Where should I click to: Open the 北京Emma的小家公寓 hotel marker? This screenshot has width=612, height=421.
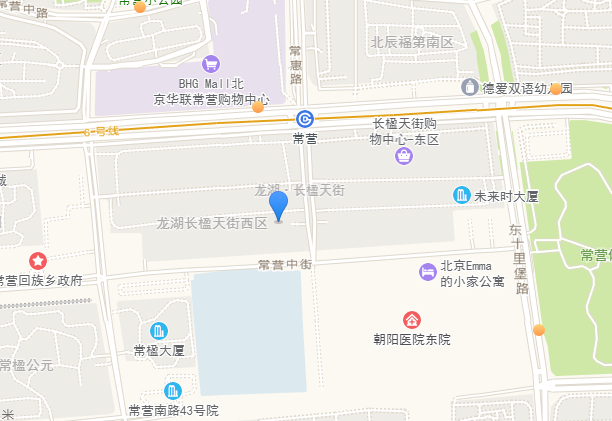[427, 272]
